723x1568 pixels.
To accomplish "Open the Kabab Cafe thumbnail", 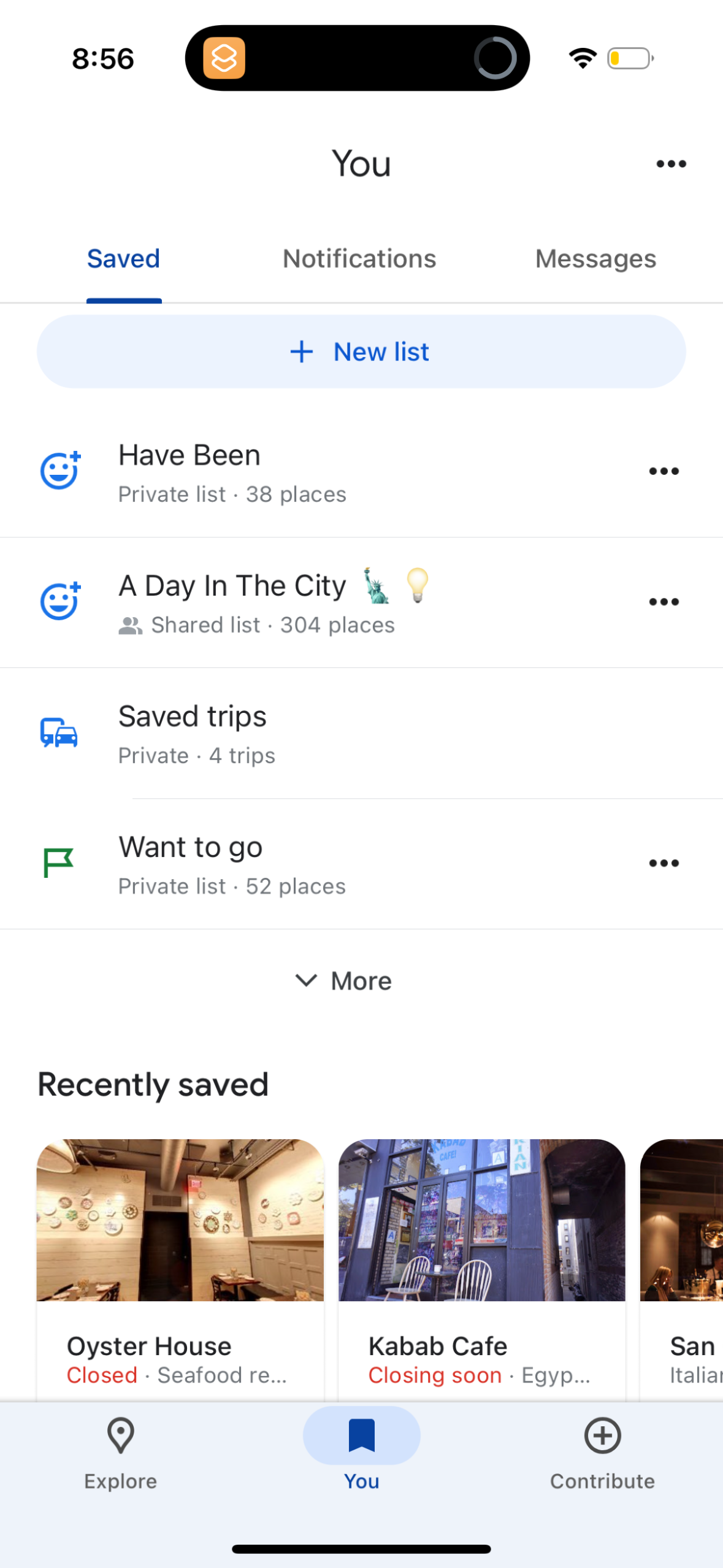I will click(x=481, y=1220).
